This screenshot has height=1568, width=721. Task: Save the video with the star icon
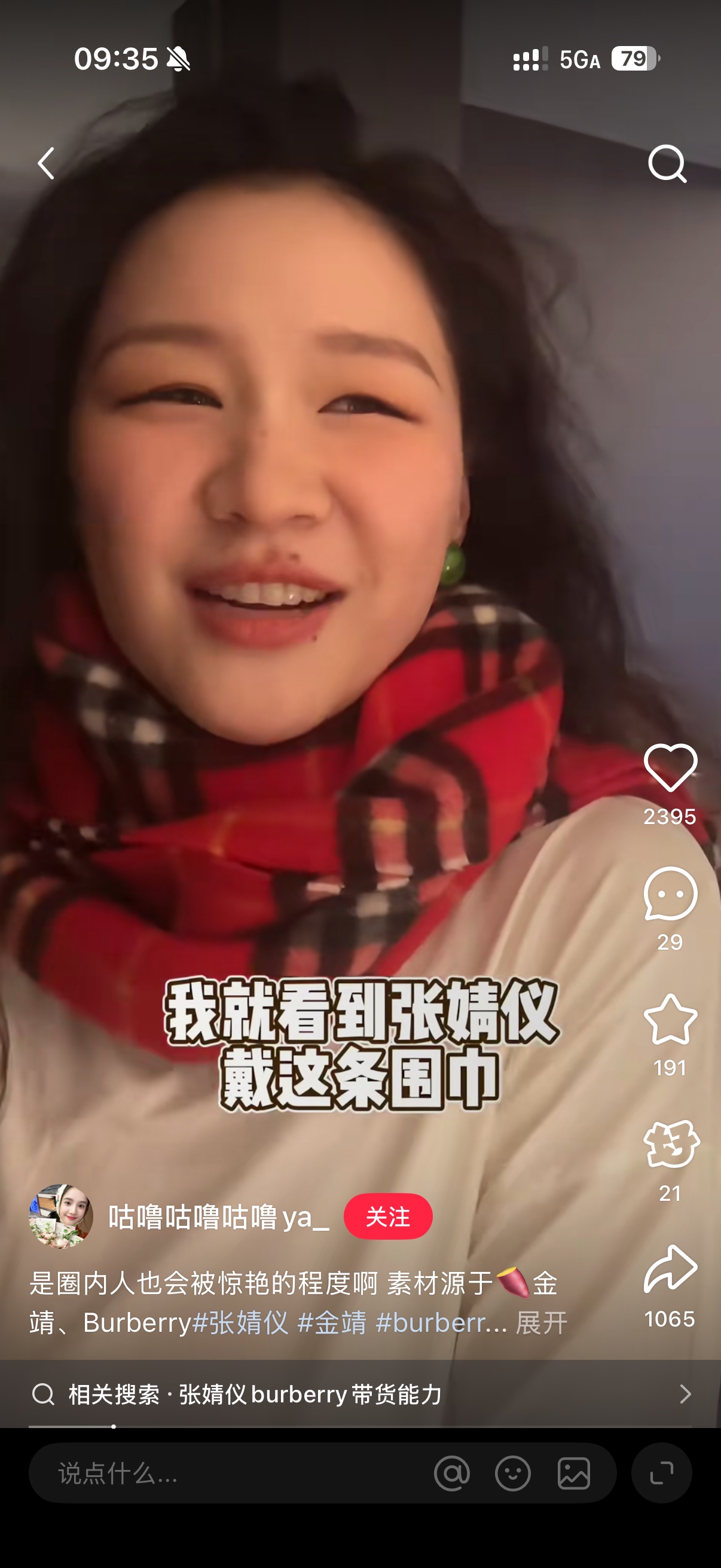coord(670,1020)
